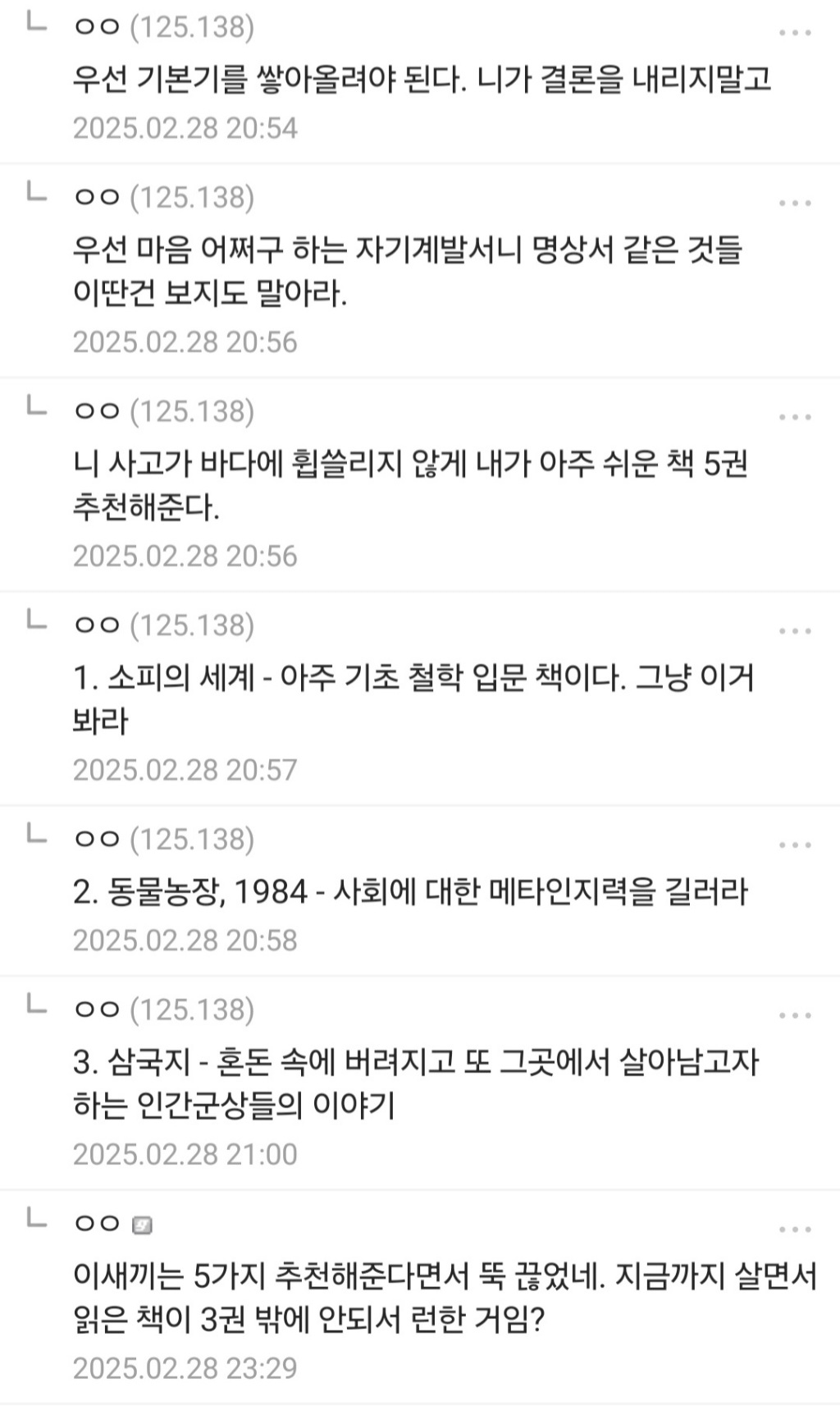Tap the dots menu beside the '동물농장, 1984' reply
Viewport: 840px width, 1406px height.
(794, 845)
